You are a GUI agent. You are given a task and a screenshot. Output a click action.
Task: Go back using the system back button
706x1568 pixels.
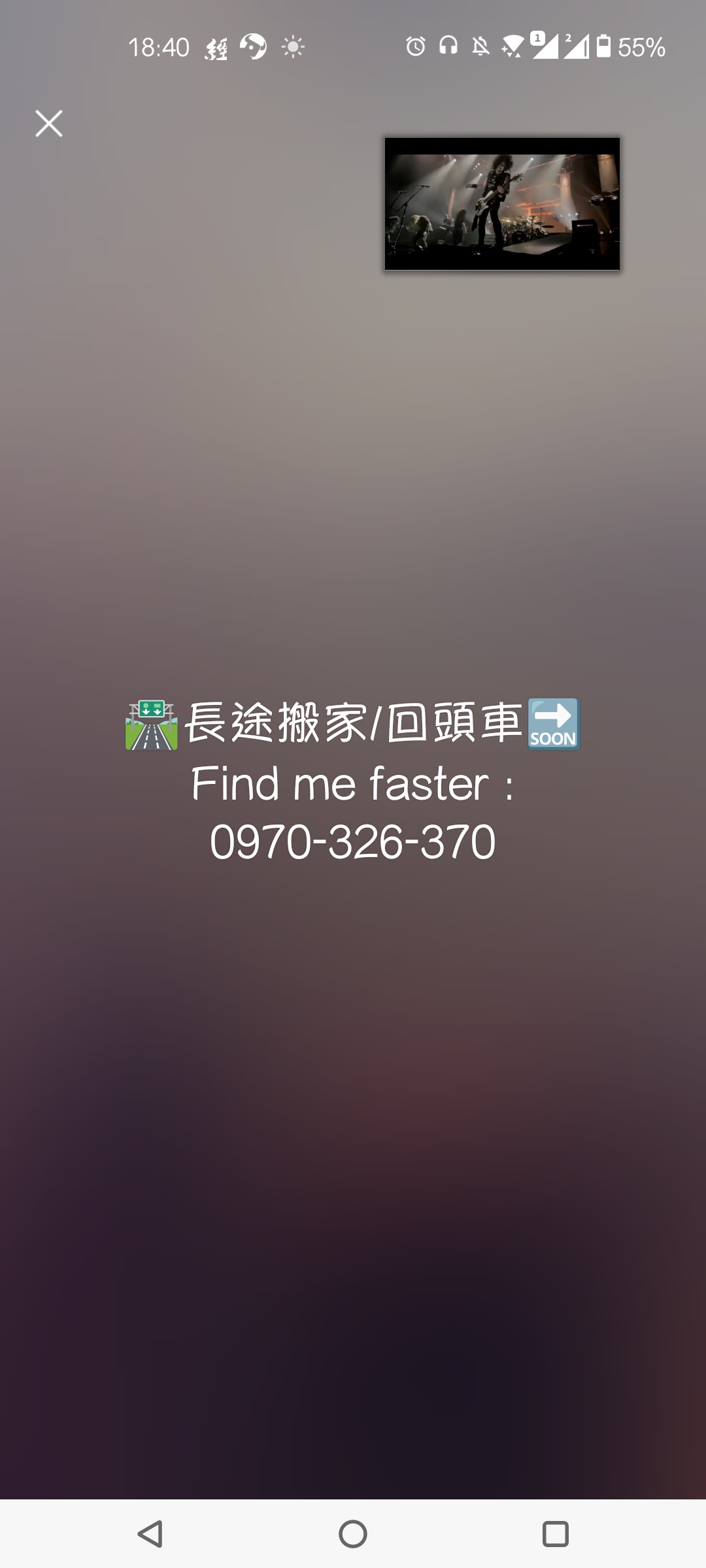coord(150,1533)
